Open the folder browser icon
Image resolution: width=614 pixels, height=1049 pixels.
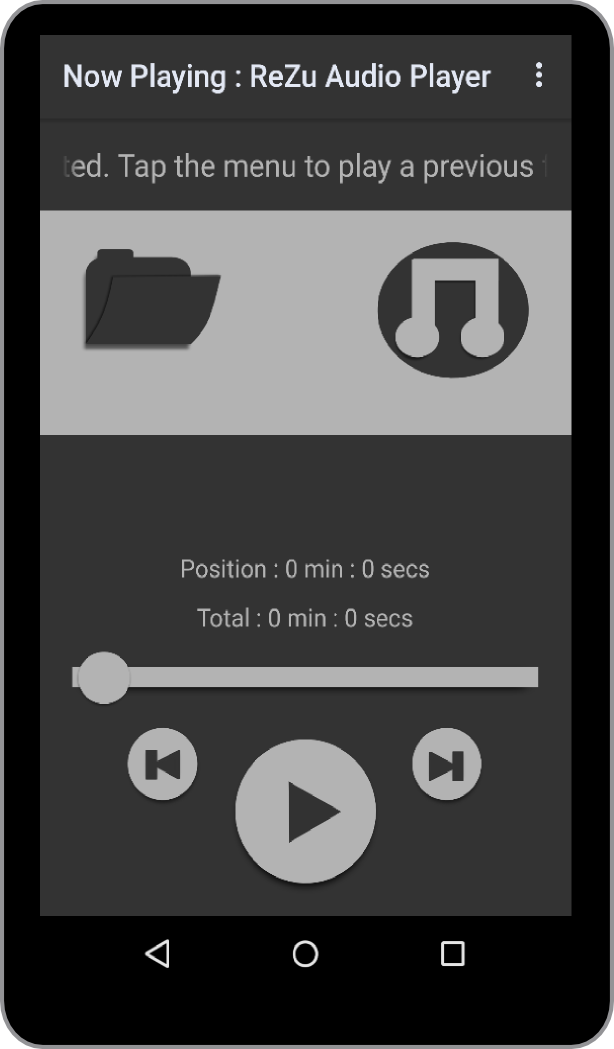tap(152, 298)
